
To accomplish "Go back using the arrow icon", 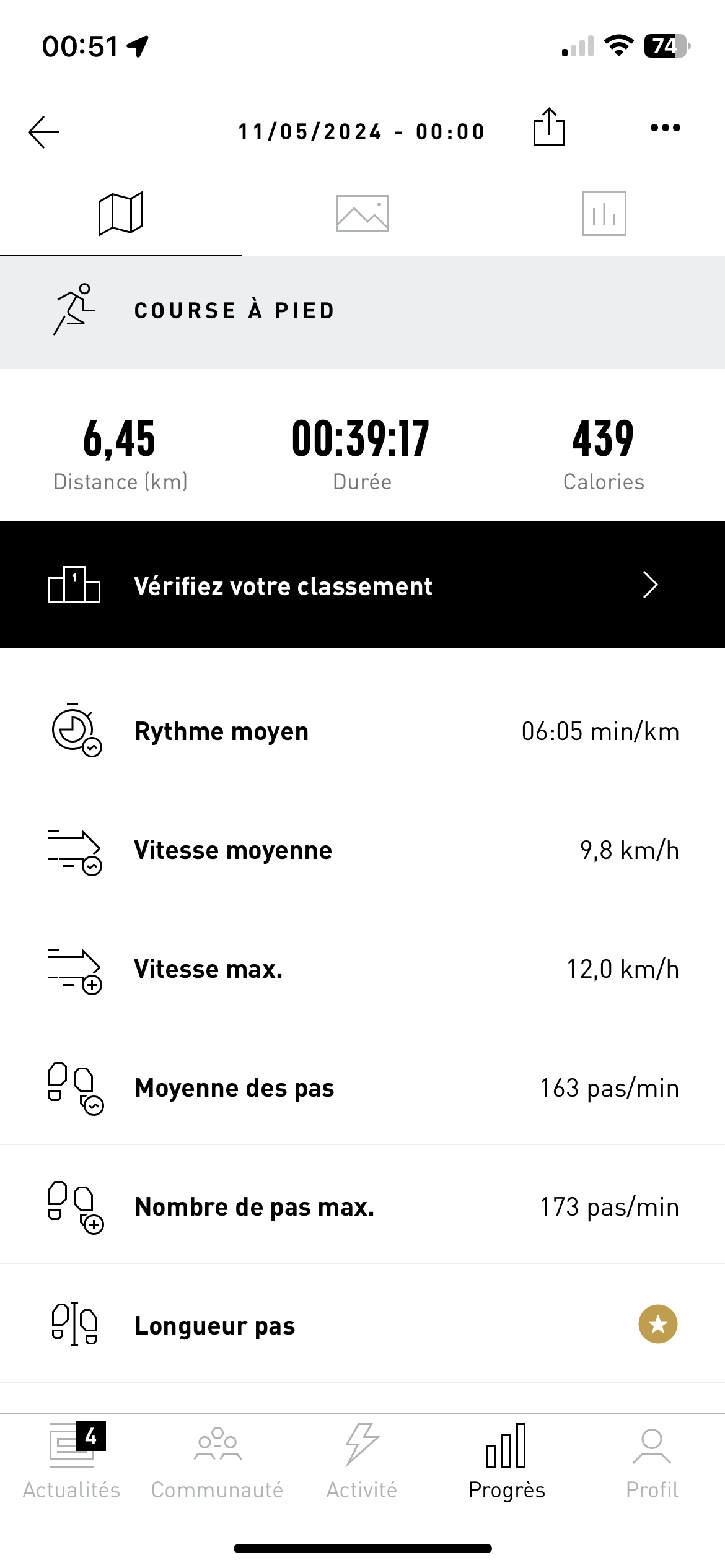I will (44, 131).
